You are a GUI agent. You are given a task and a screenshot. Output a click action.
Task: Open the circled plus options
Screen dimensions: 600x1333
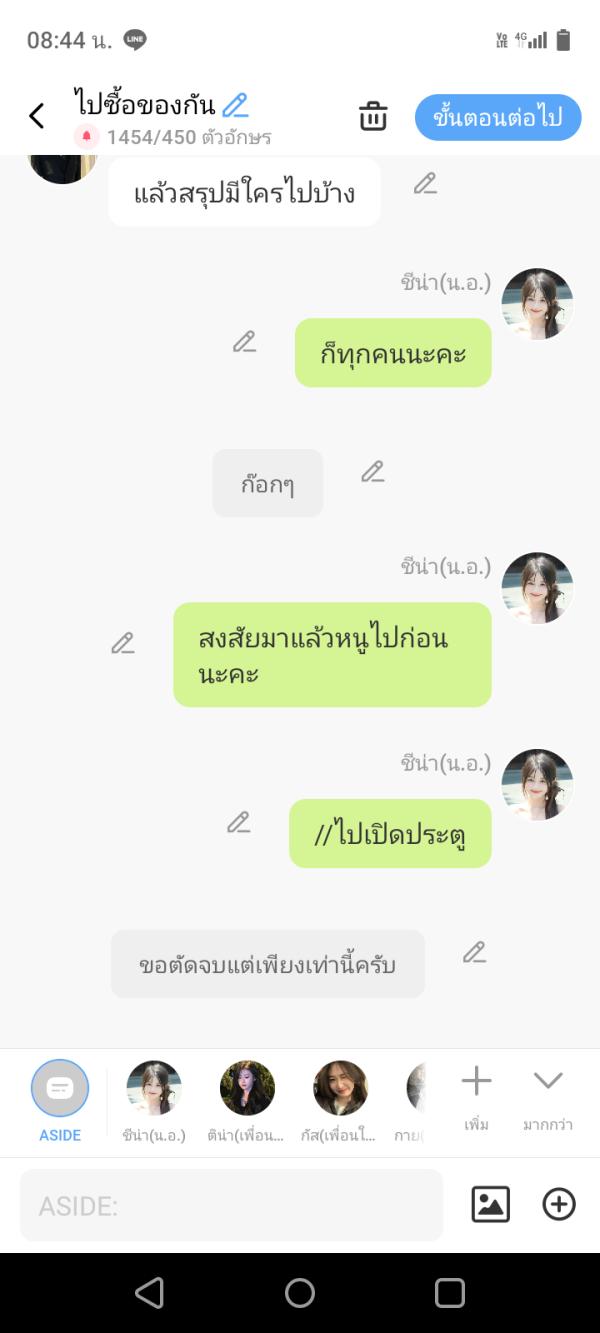coord(559,1204)
